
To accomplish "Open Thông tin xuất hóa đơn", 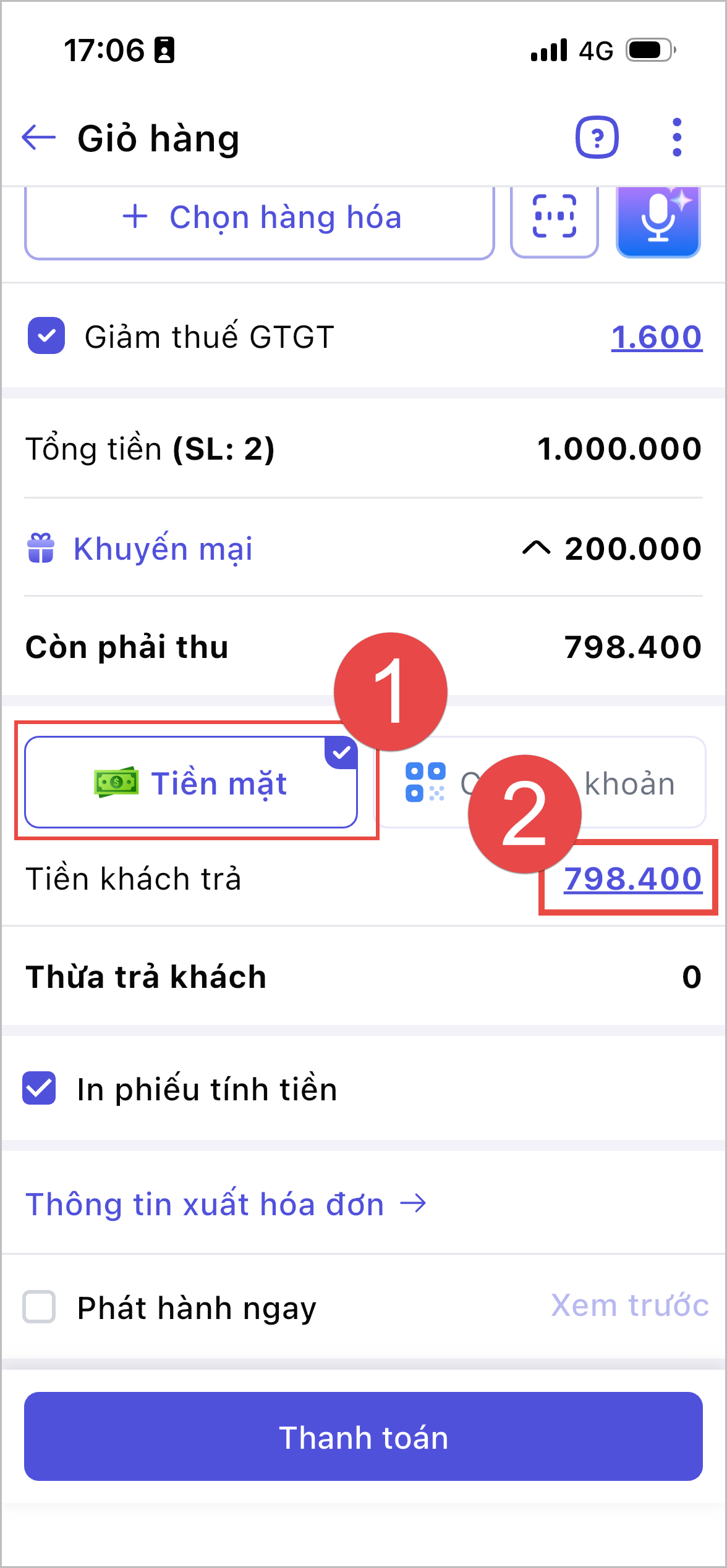I will (x=226, y=1205).
